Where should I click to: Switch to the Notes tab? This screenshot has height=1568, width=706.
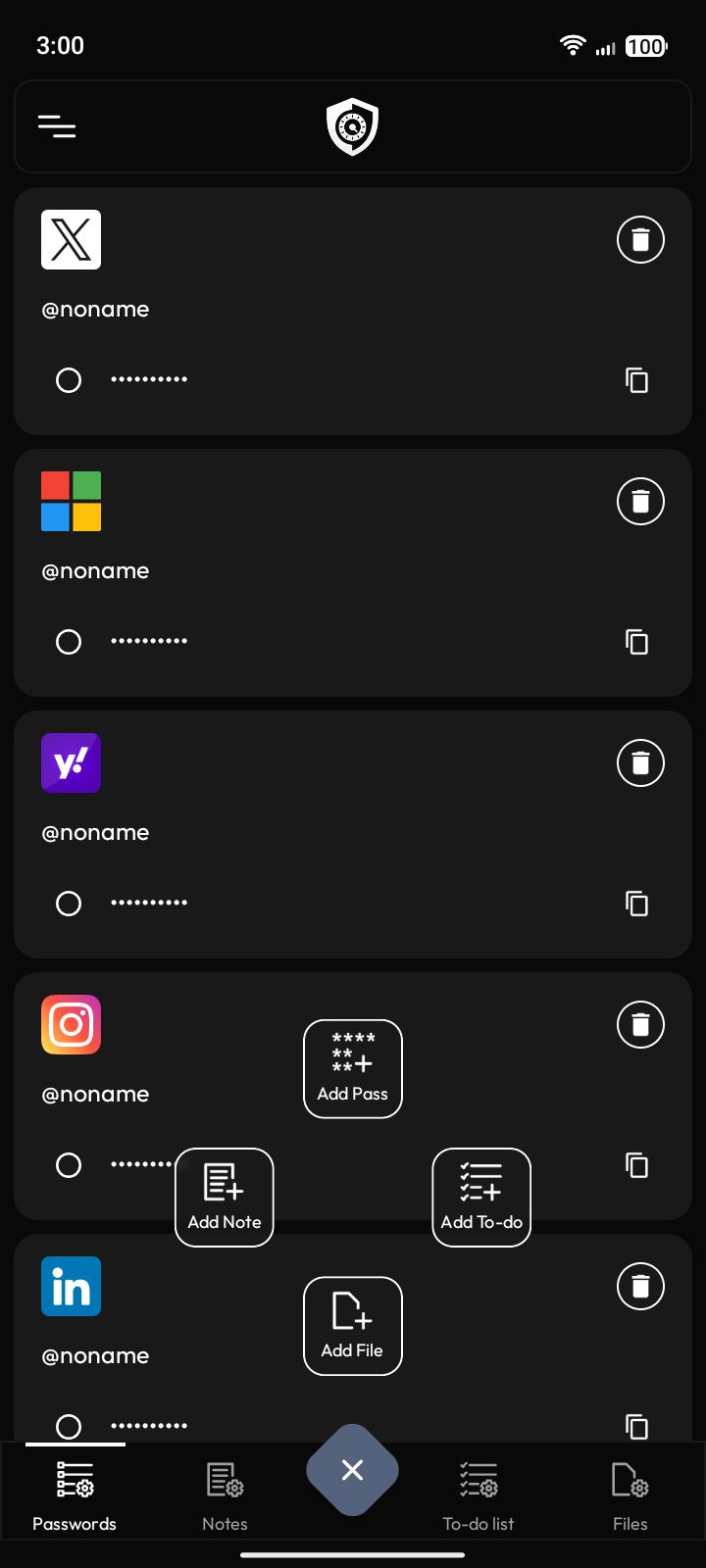pyautogui.click(x=225, y=1495)
